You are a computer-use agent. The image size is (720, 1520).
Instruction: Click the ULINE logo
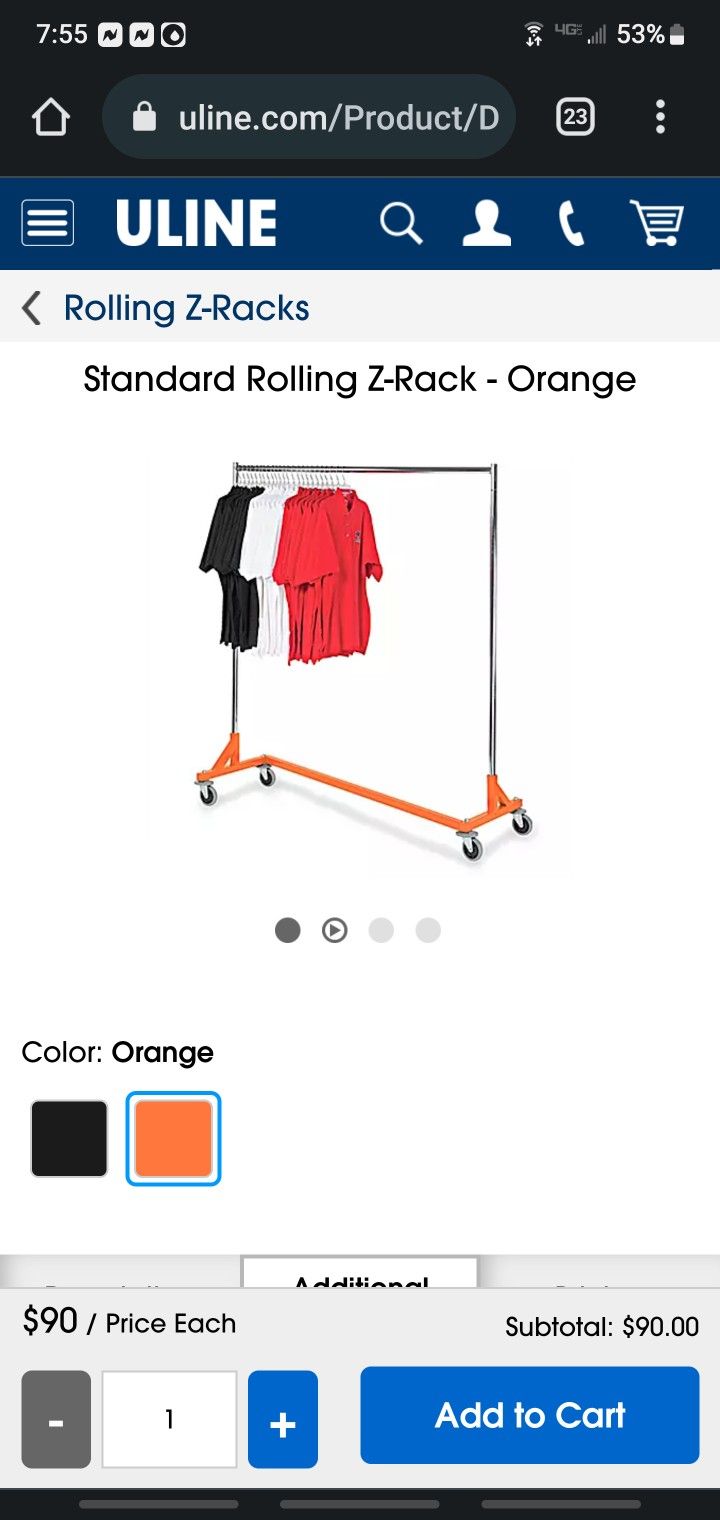coord(196,222)
